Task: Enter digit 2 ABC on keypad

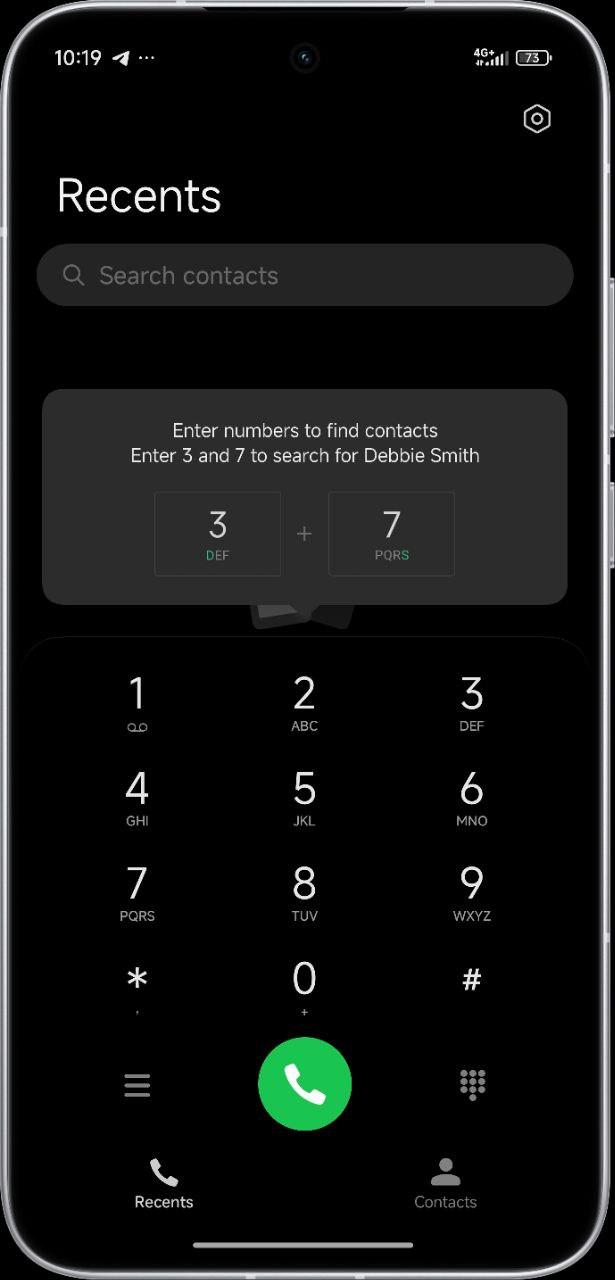Action: click(304, 704)
